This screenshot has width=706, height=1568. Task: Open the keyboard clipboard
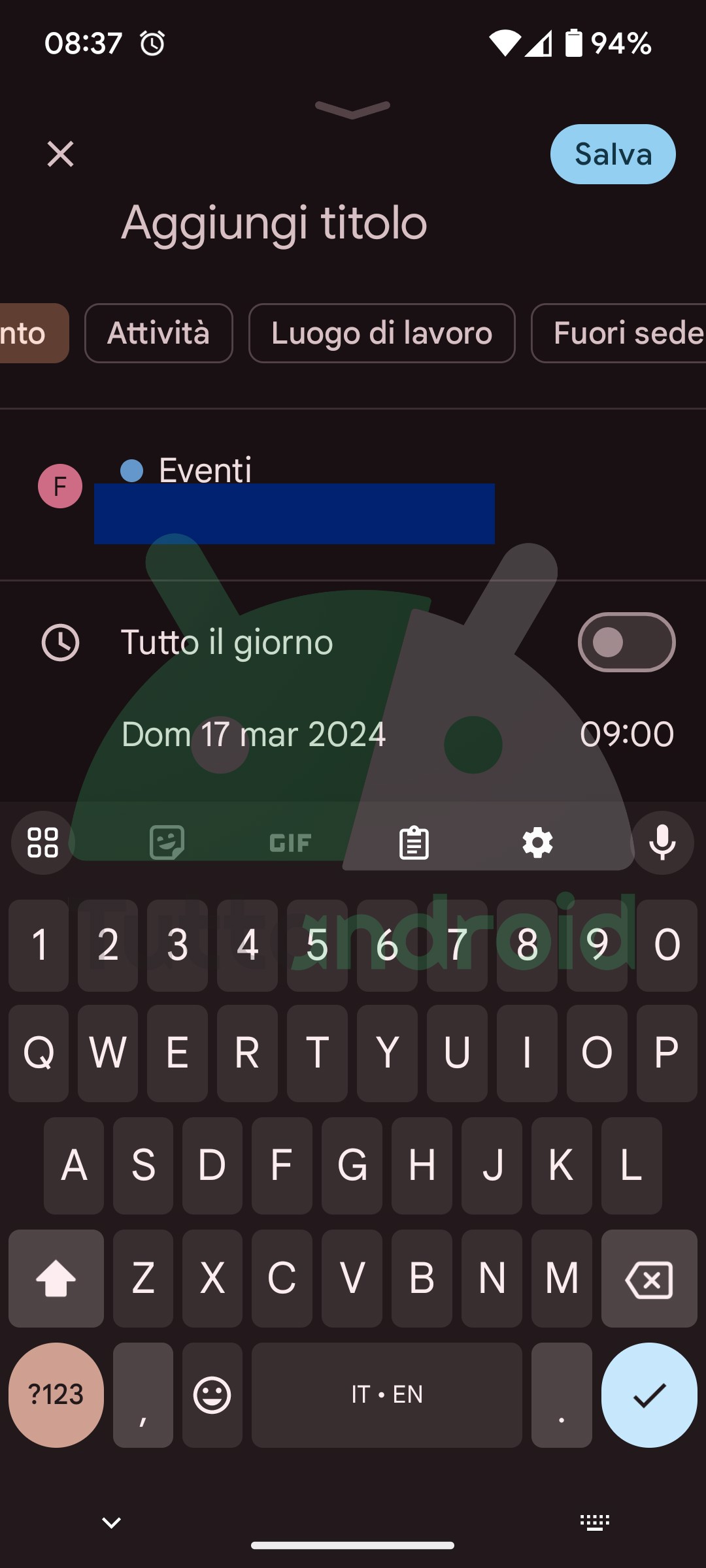[x=414, y=843]
